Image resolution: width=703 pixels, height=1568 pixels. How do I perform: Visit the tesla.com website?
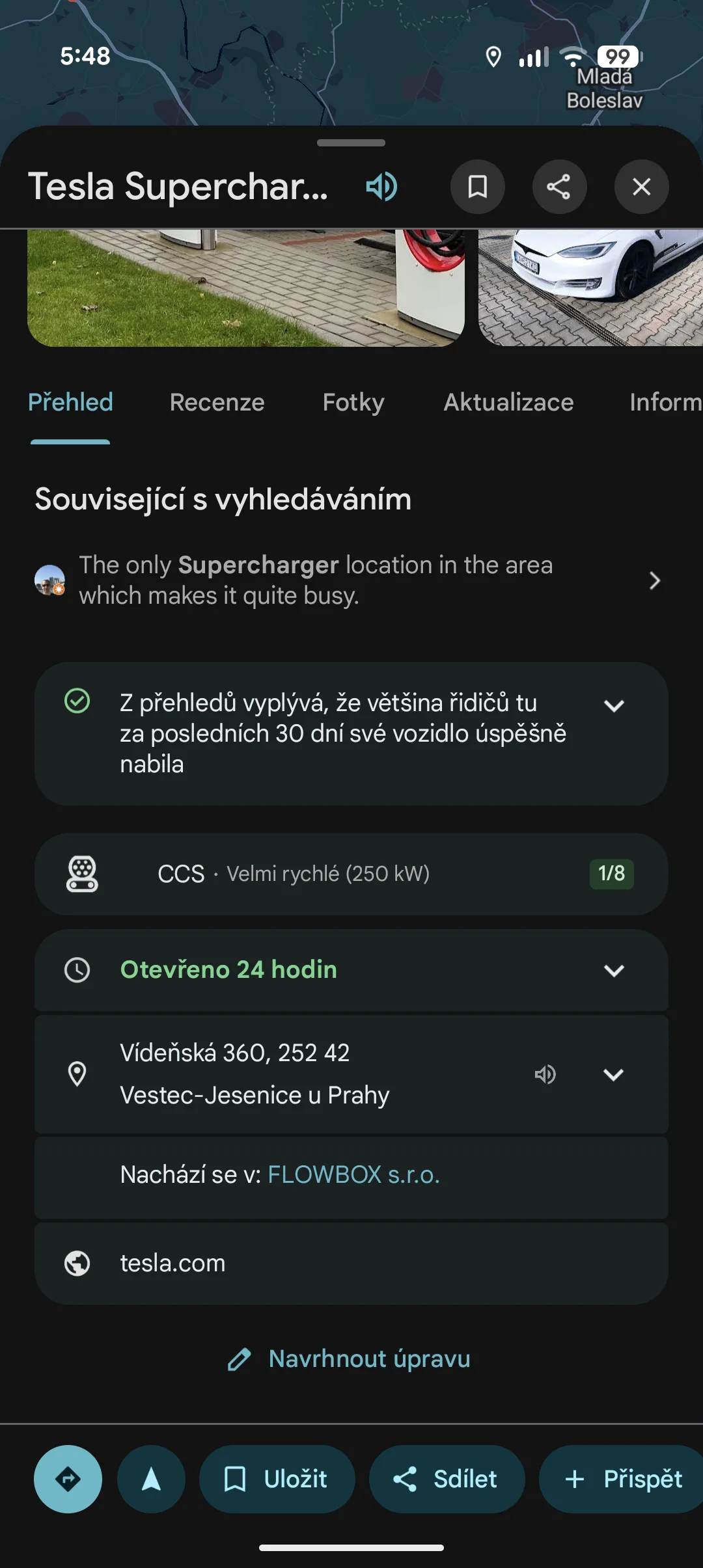pos(173,1264)
